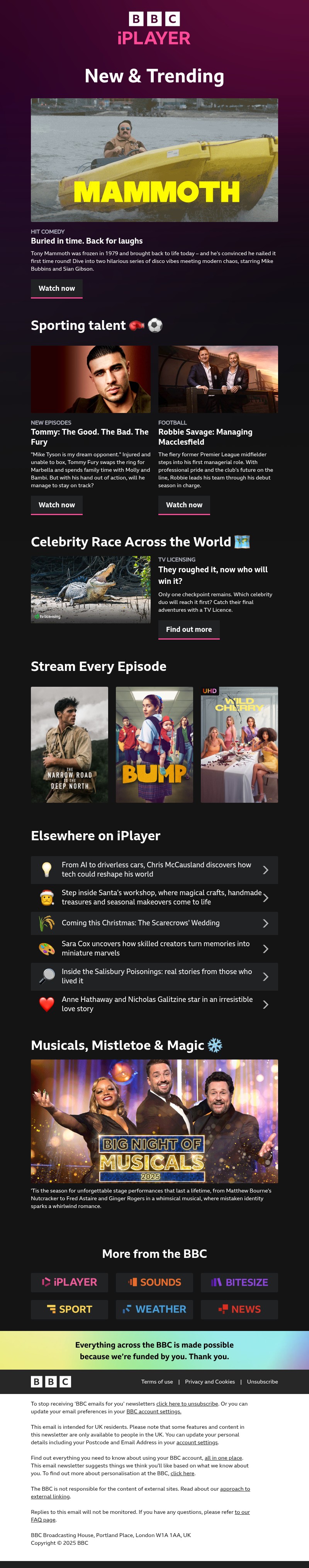Open the Chris McCausland tech row
This screenshot has height=1568, width=309.
pyautogui.click(x=154, y=870)
